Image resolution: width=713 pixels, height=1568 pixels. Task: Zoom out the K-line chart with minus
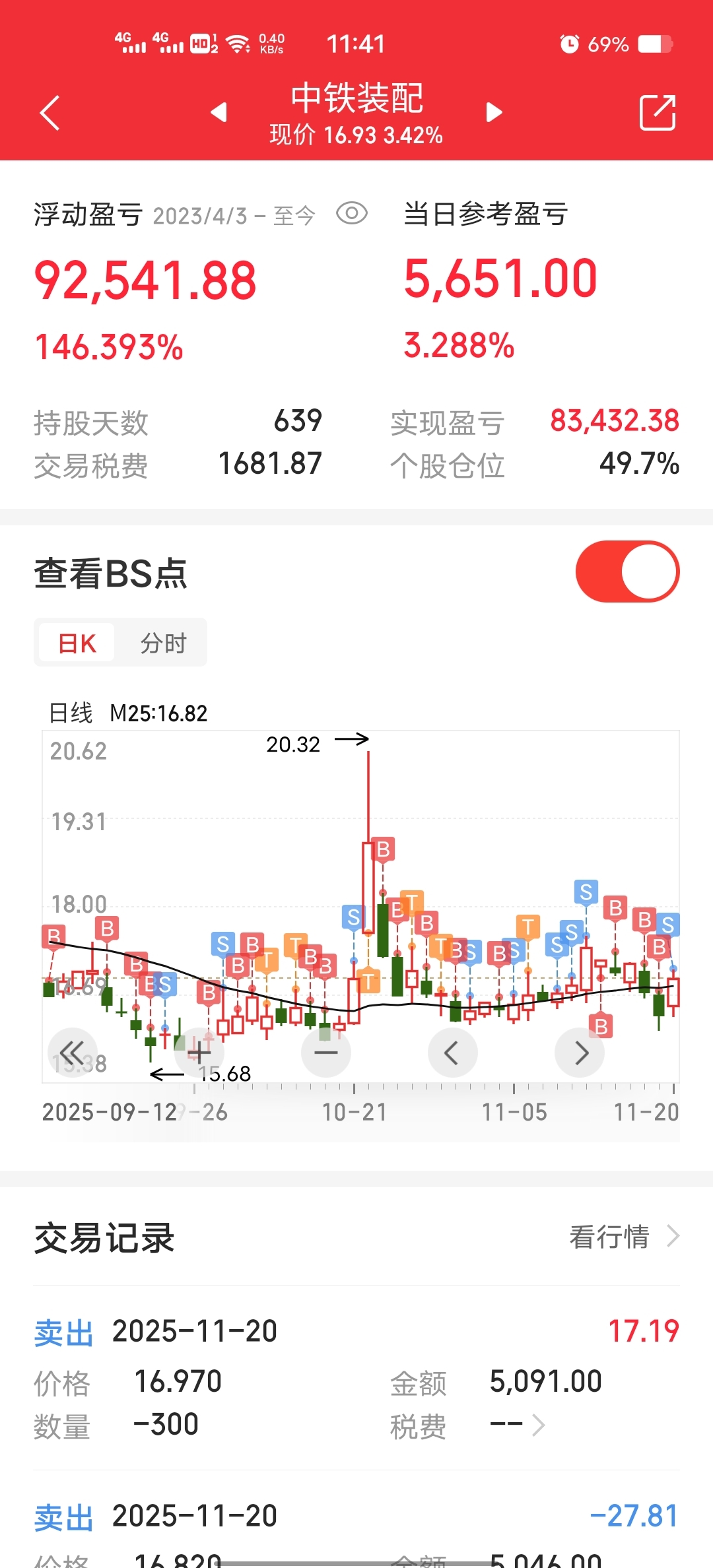(326, 1053)
